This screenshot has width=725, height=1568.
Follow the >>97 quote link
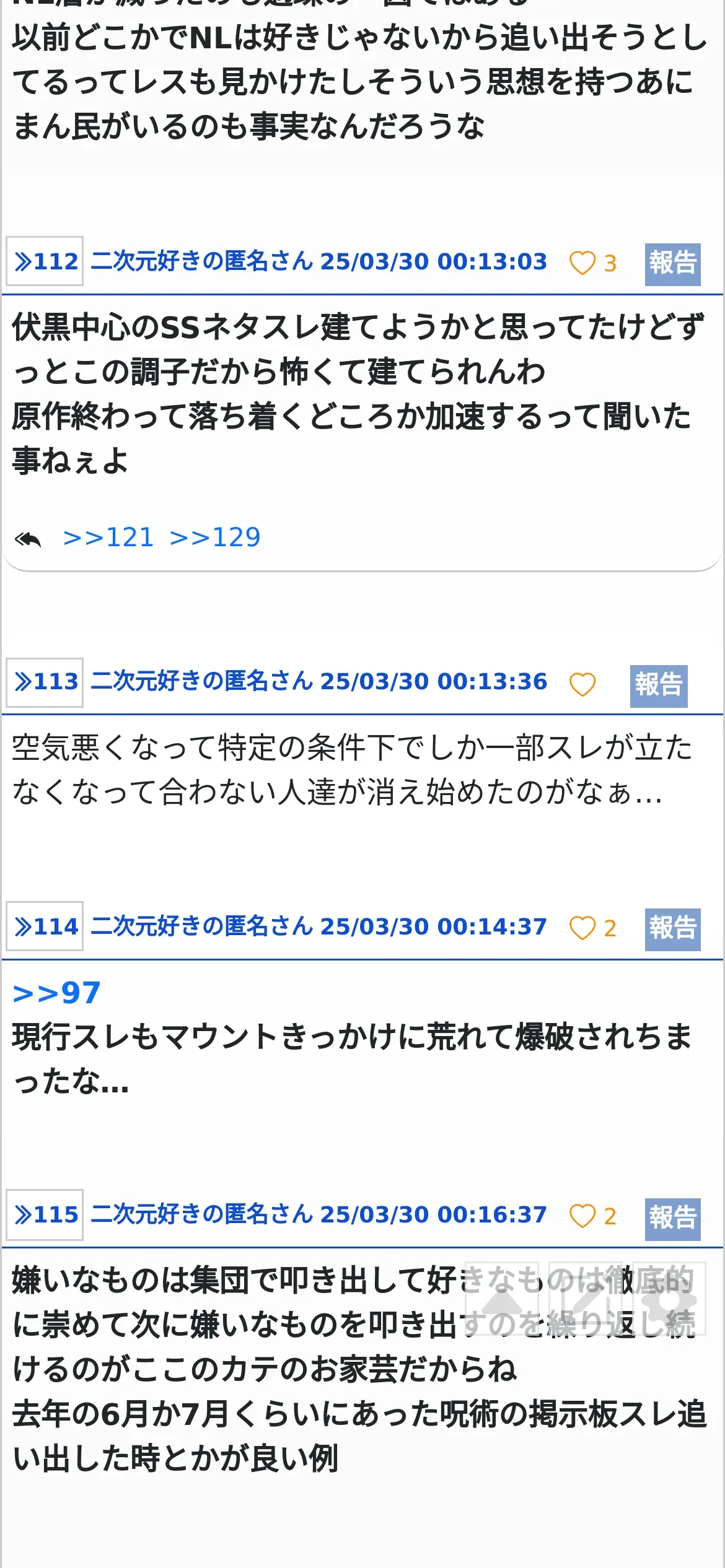[x=56, y=993]
